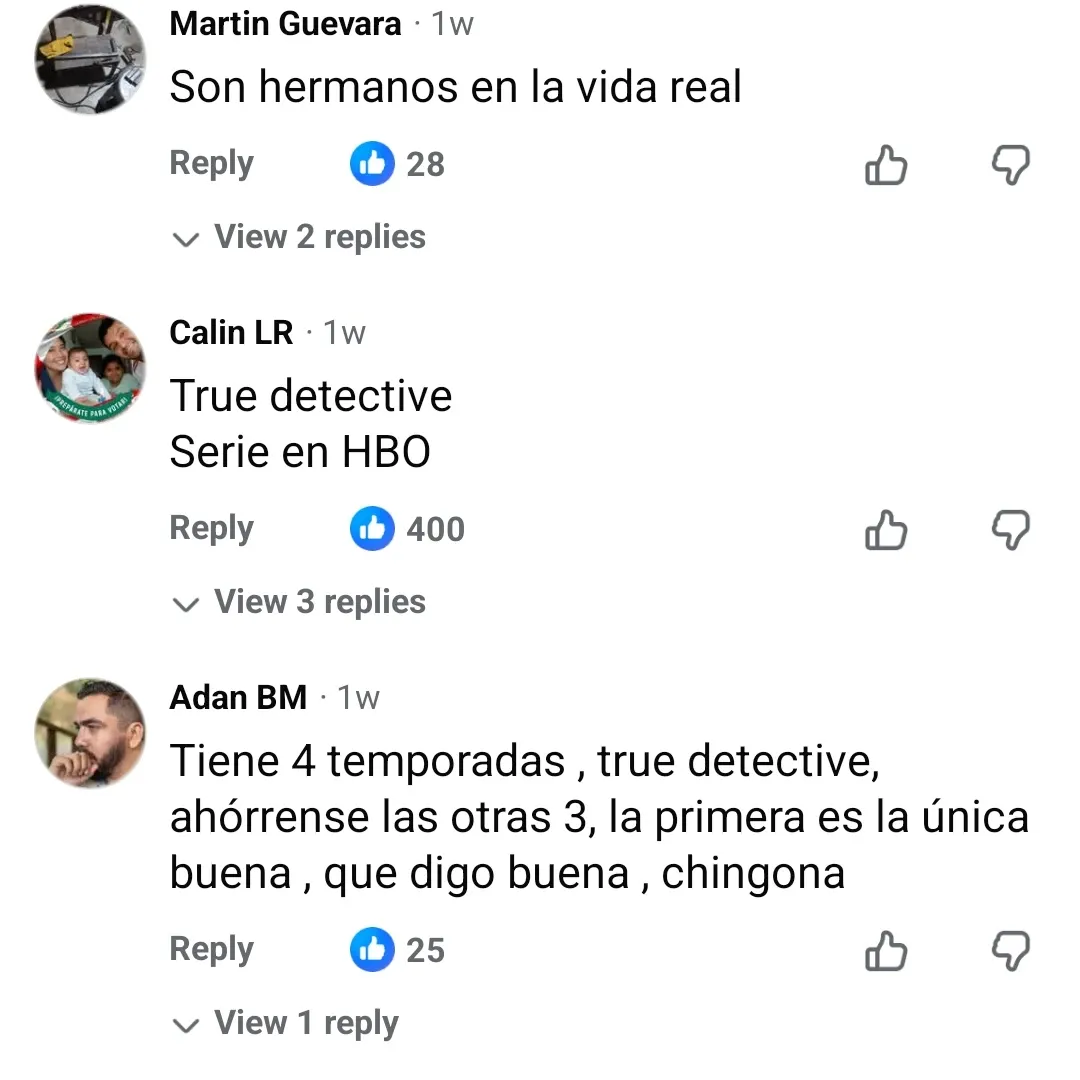The width and height of the screenshot is (1080, 1080).
Task: See who reacted with 400 likes on Calin LR
Action: 408,529
